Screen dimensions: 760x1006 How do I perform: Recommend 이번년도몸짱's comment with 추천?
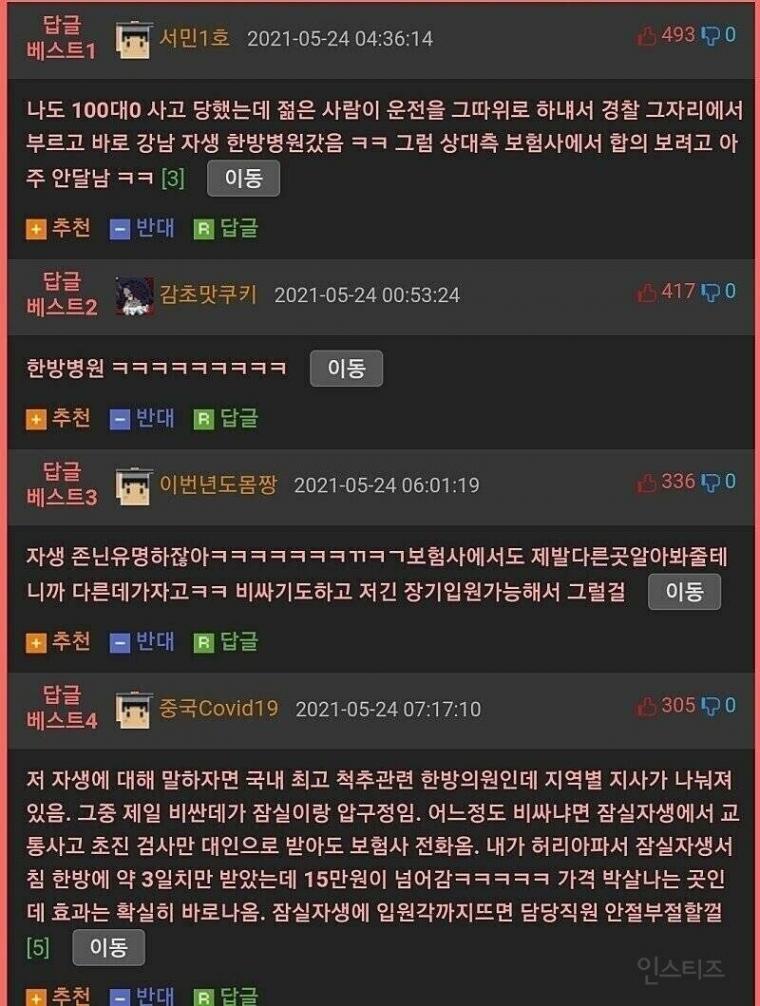coord(58,641)
